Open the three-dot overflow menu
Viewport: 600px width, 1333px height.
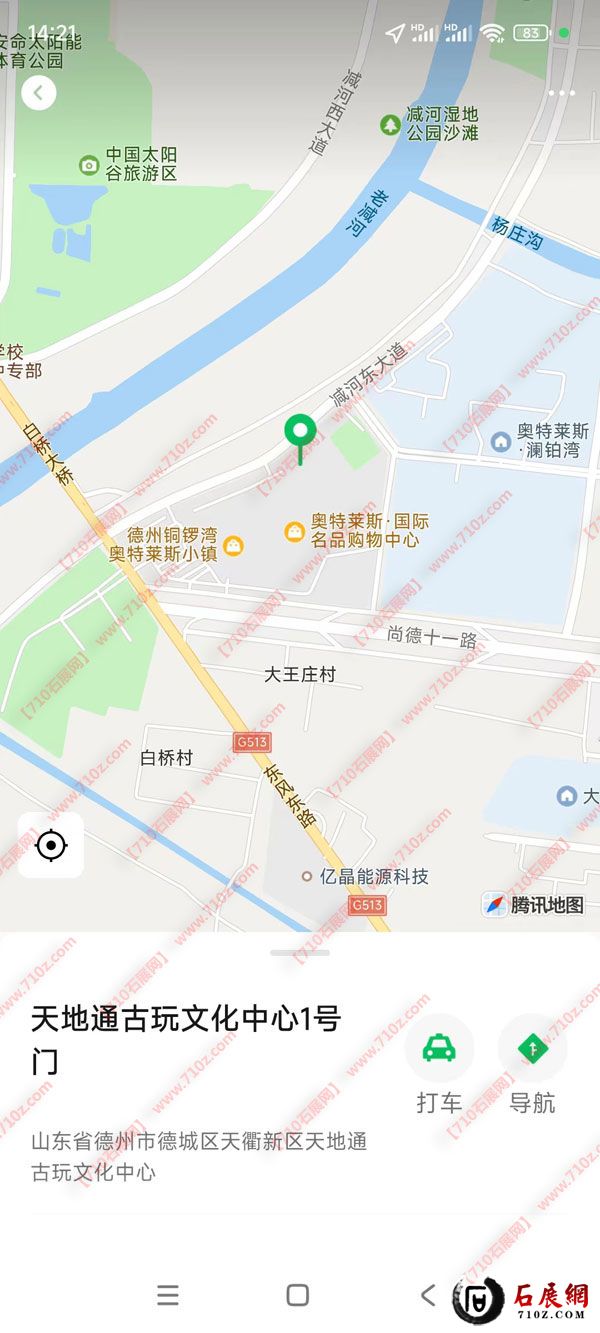pos(562,93)
